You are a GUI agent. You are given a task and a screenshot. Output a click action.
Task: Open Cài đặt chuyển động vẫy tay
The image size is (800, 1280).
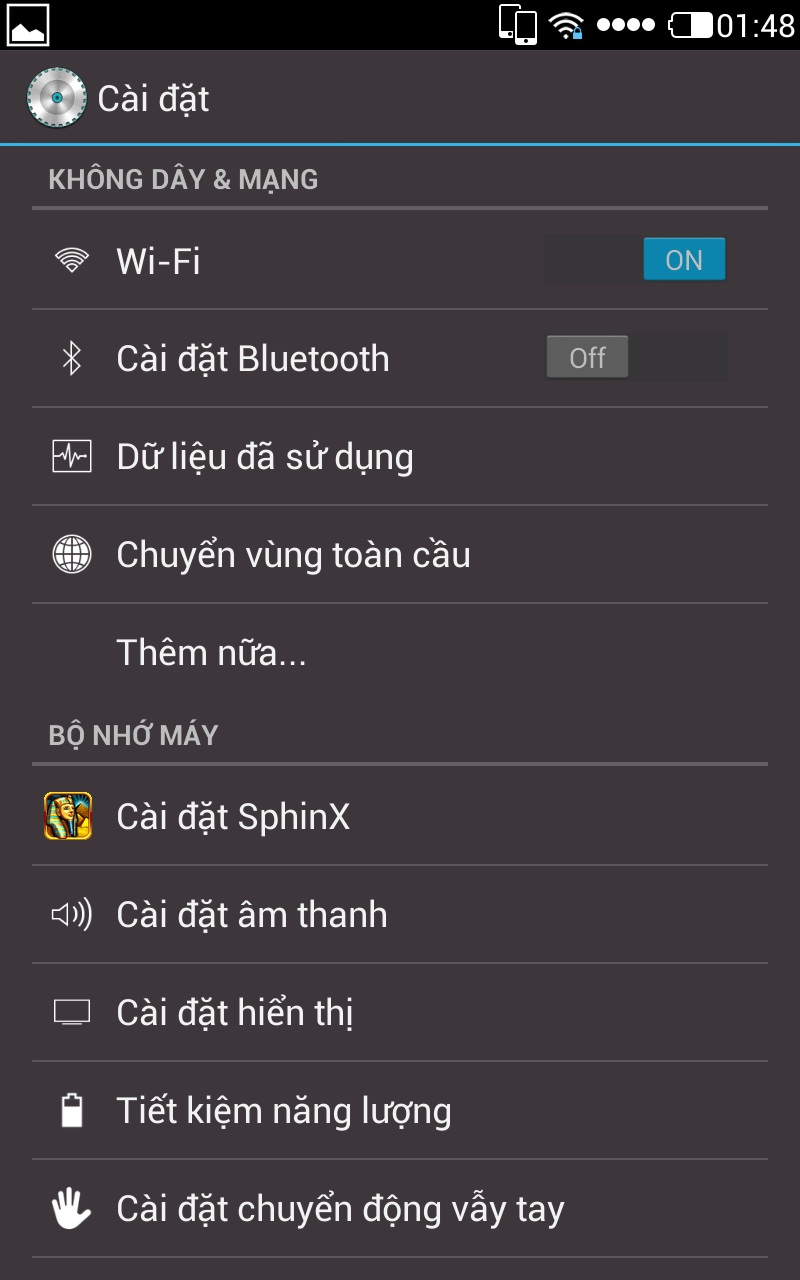coord(400,1209)
